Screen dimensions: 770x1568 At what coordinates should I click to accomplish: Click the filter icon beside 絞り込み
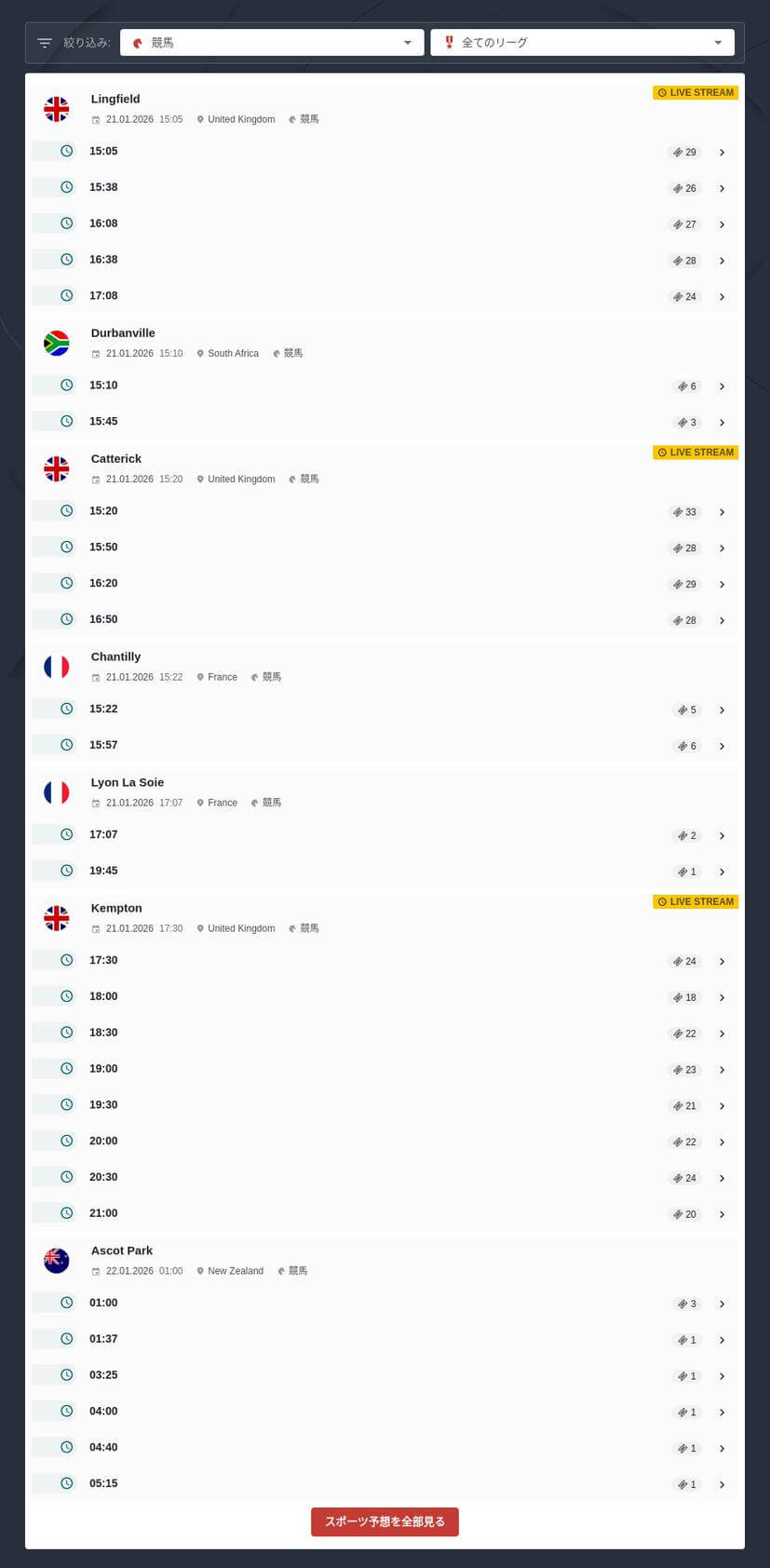[44, 42]
